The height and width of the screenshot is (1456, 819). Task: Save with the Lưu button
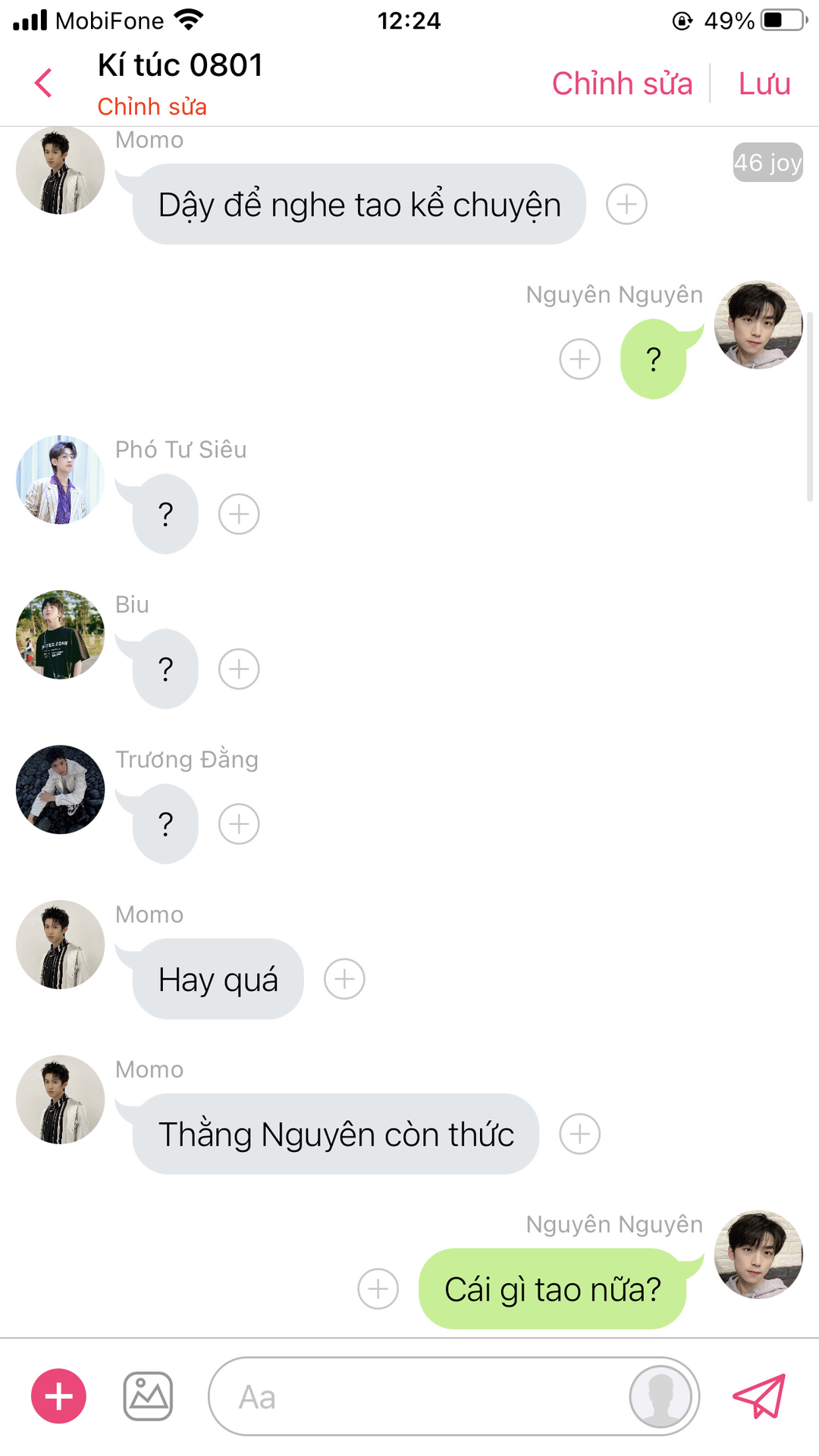tap(764, 83)
